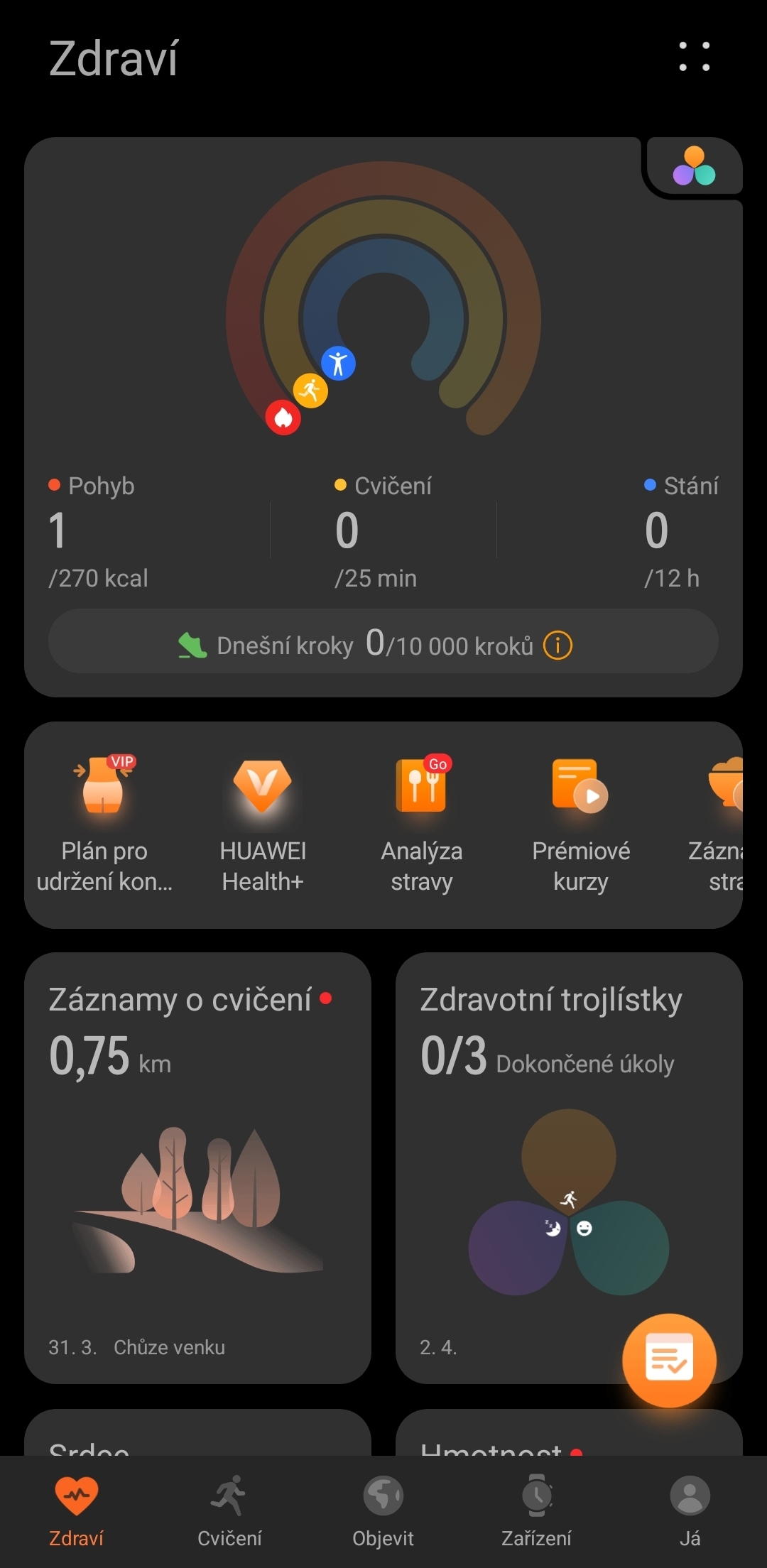Open HUAWEI Health+
This screenshot has height=1568, width=767.
[x=263, y=824]
